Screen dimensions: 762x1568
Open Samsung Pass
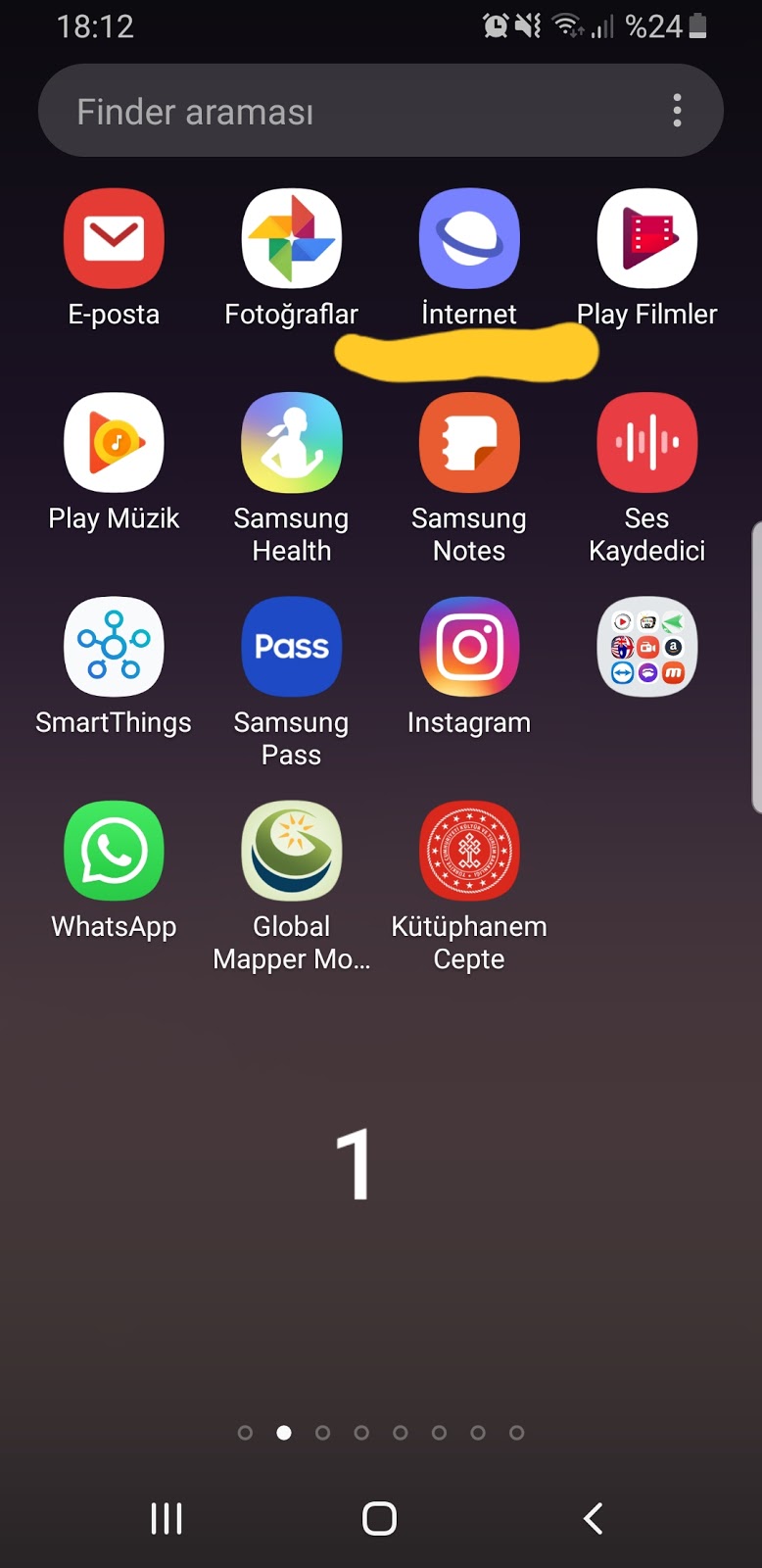coord(291,647)
